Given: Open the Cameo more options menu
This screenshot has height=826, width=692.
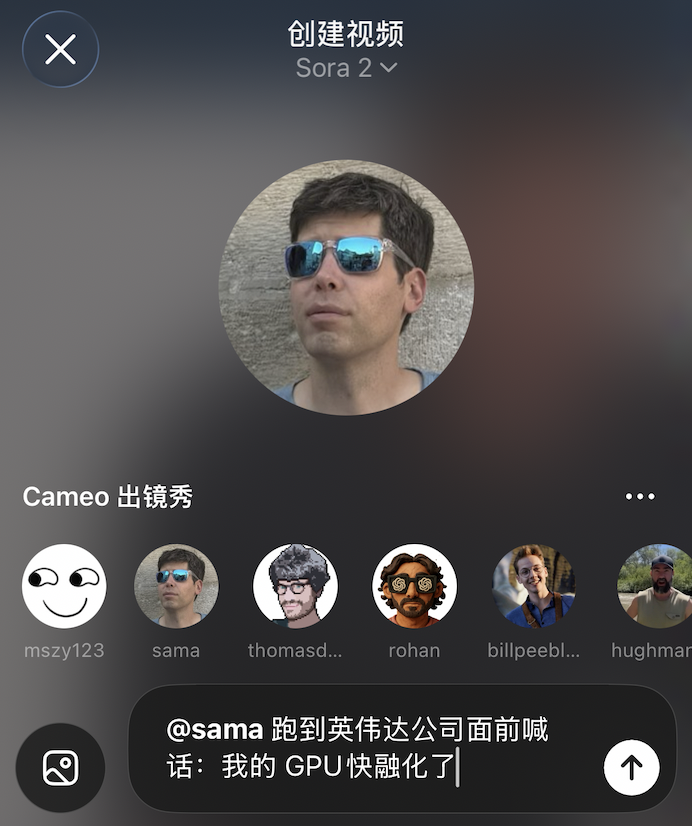Looking at the screenshot, I should 639,496.
